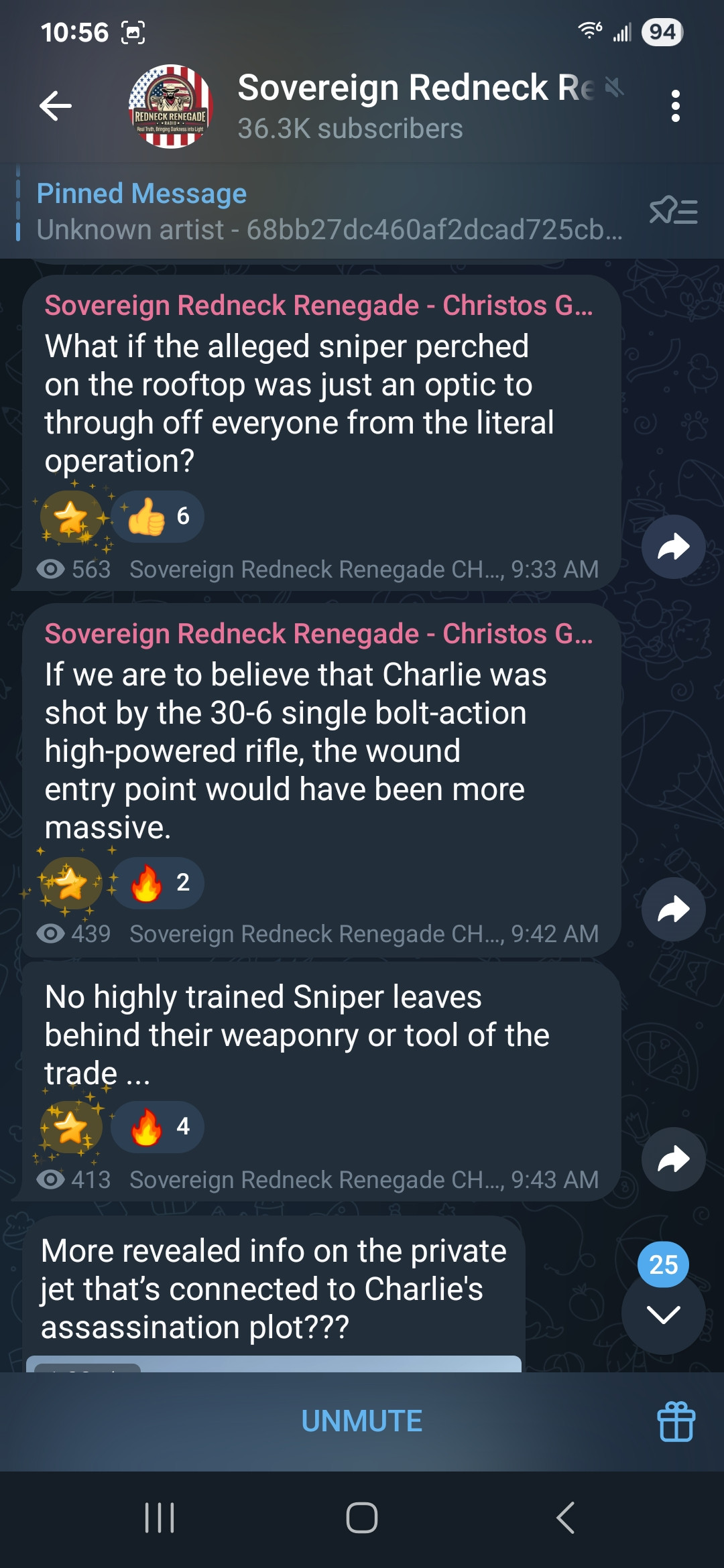724x1568 pixels.
Task: Show the pinned messages list
Action: pos(673,211)
